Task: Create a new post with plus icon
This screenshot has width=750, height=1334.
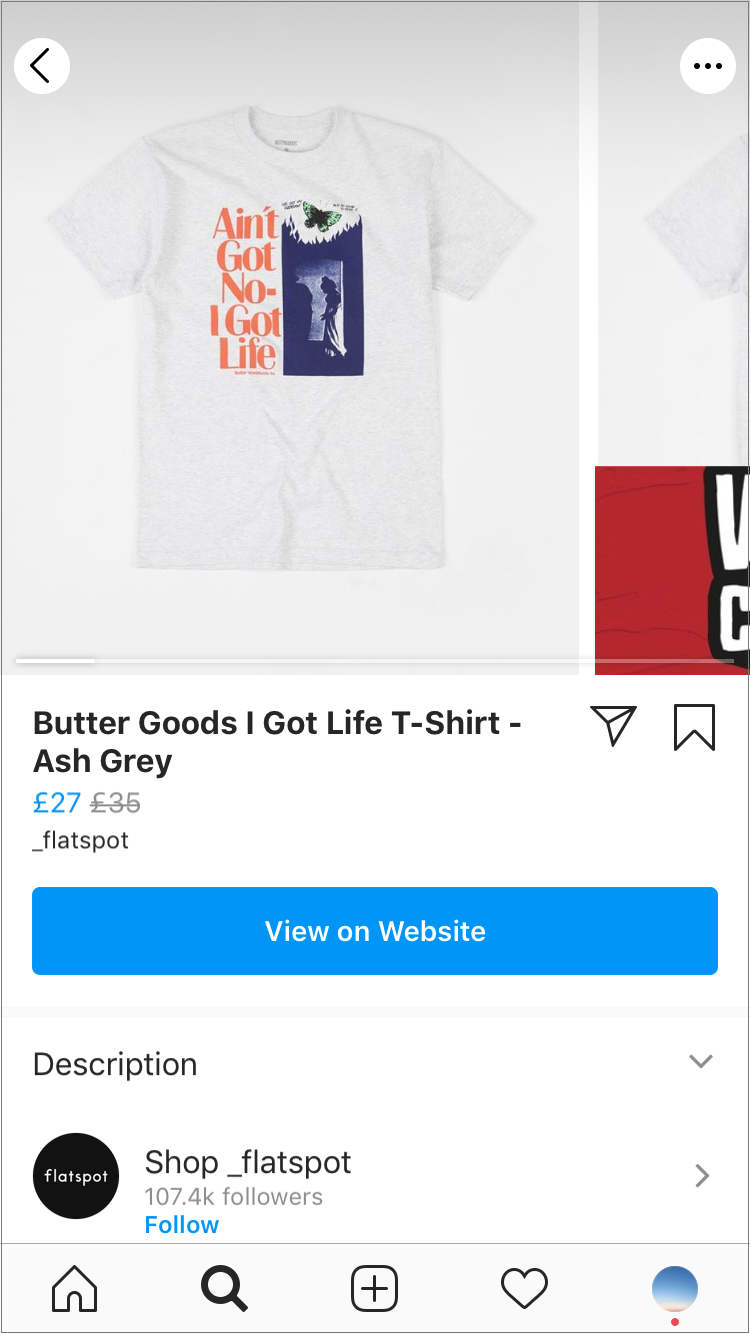Action: pos(375,1289)
